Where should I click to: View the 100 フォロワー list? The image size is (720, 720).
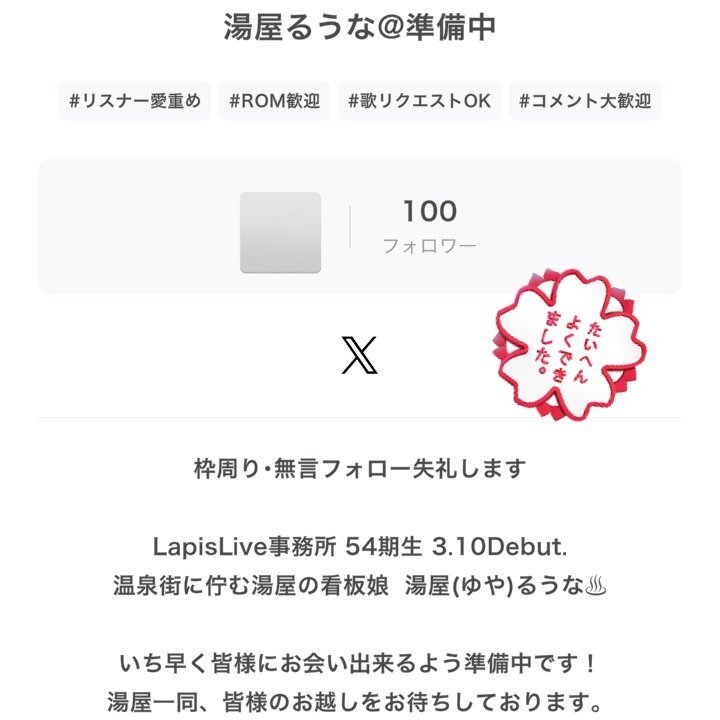tap(429, 227)
